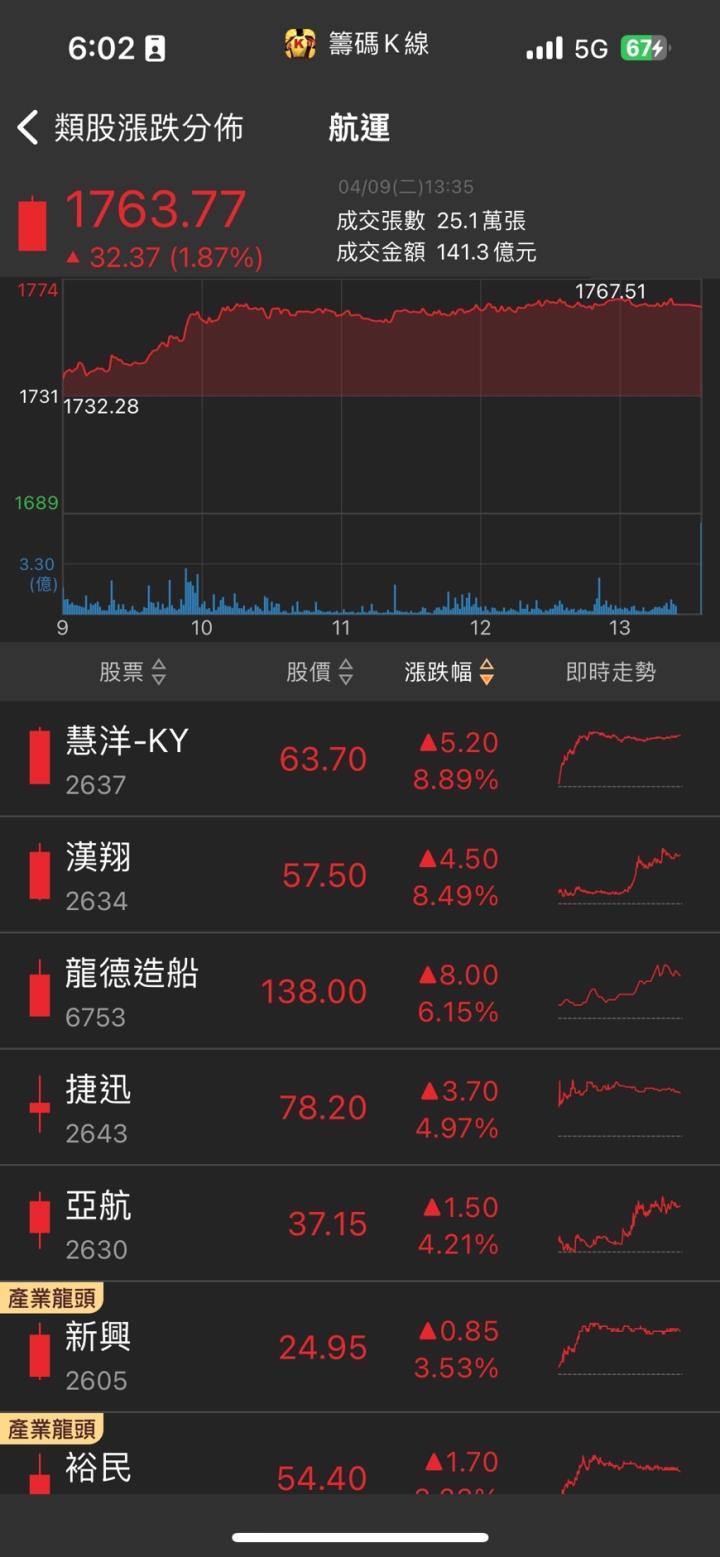
Task: Go back to 類股漲跌分佈
Action: tap(130, 128)
